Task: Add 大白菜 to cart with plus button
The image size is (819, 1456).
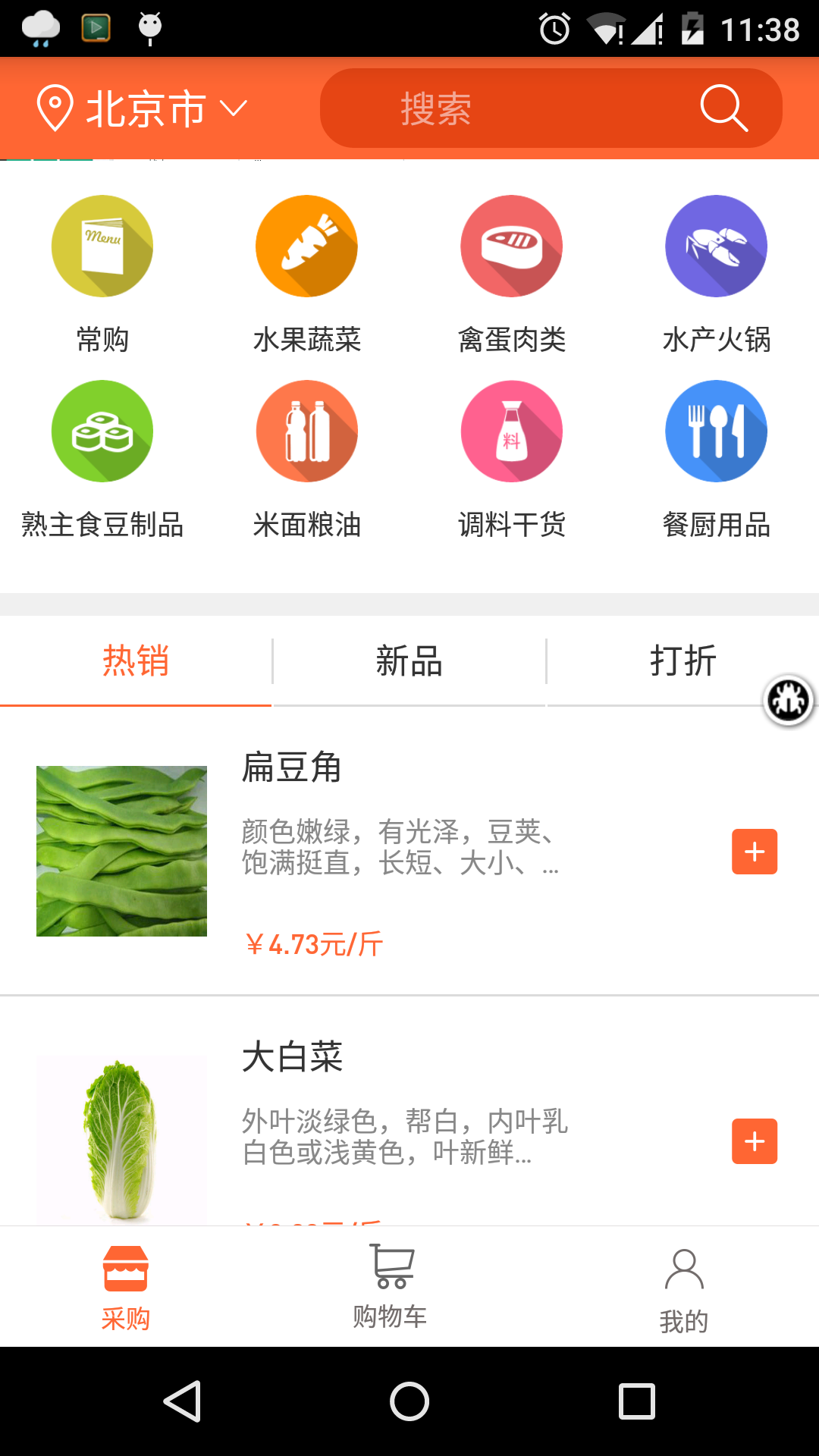Action: click(x=754, y=1141)
